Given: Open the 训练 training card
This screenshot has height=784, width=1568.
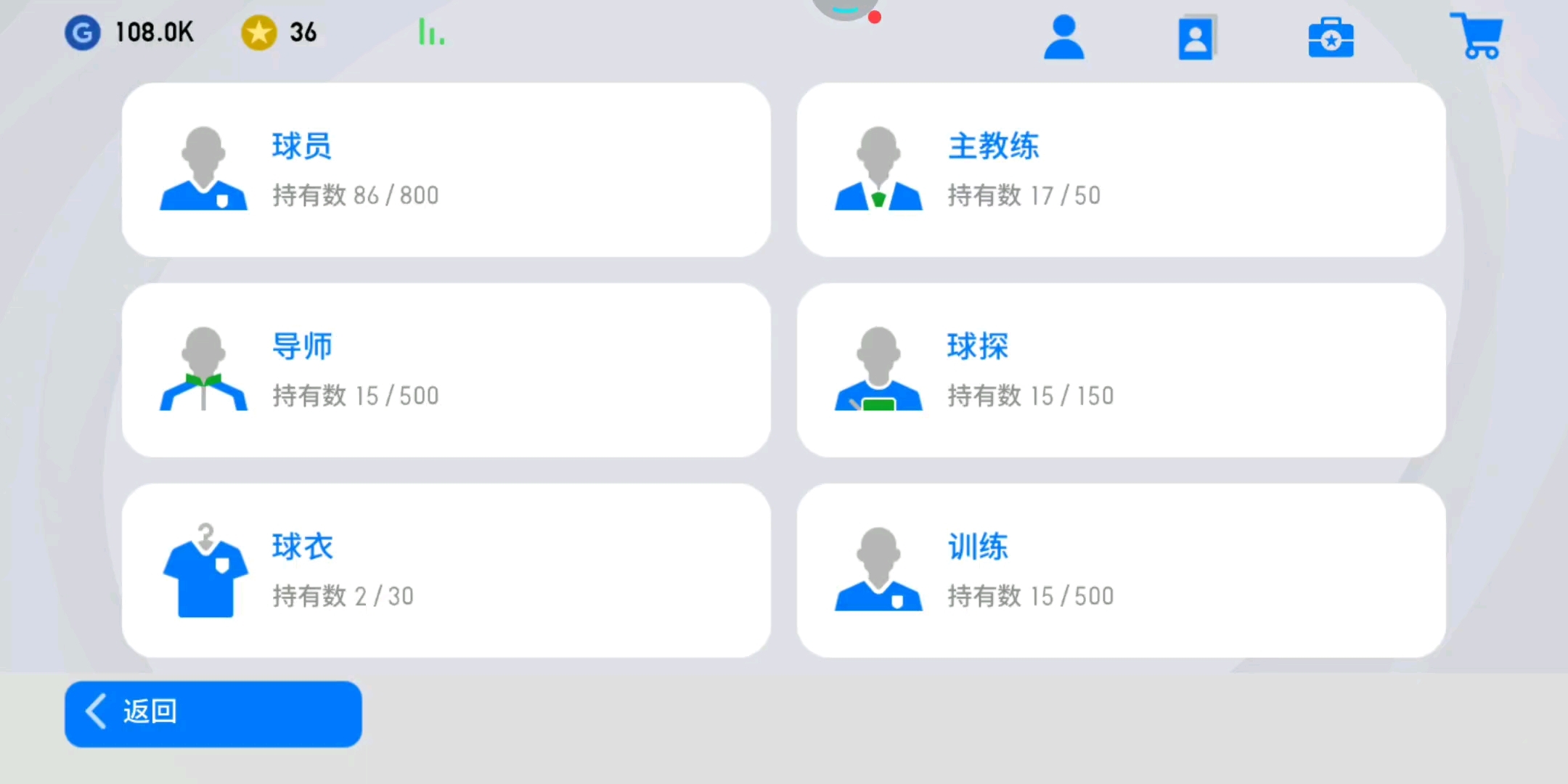Looking at the screenshot, I should point(1121,571).
